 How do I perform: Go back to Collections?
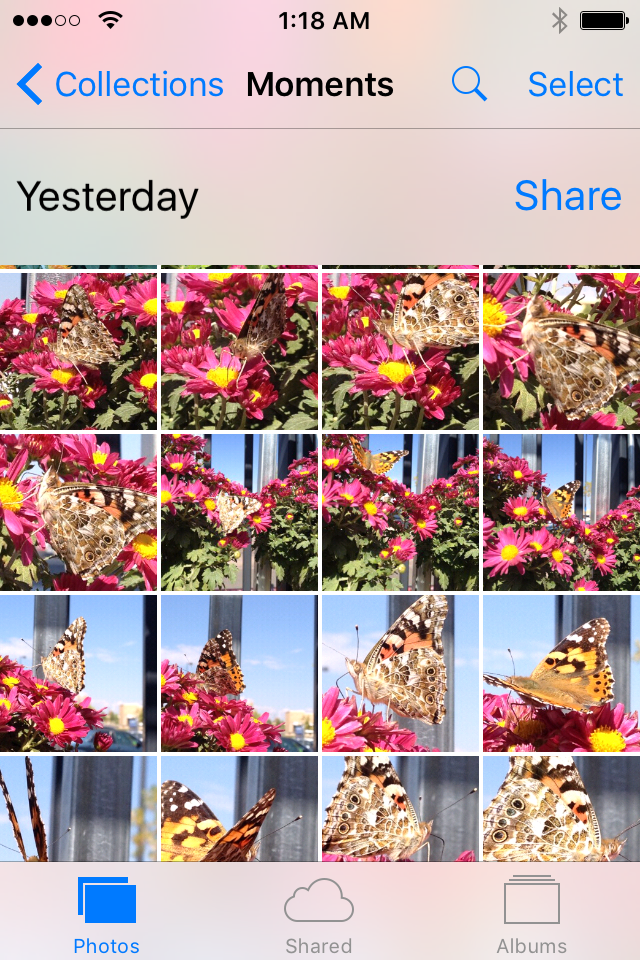(x=120, y=85)
